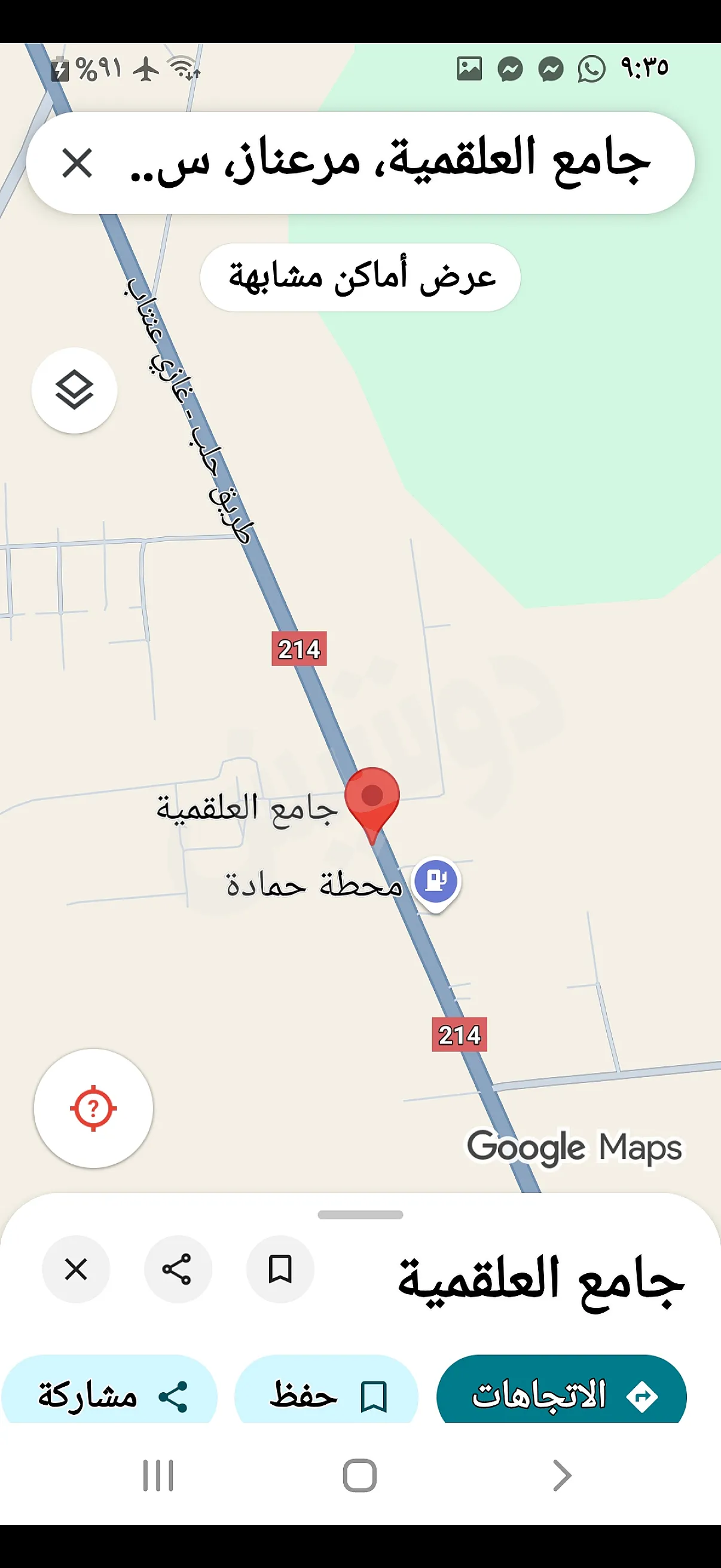
Task: Close the place sheet with round X
Action: tap(76, 1270)
